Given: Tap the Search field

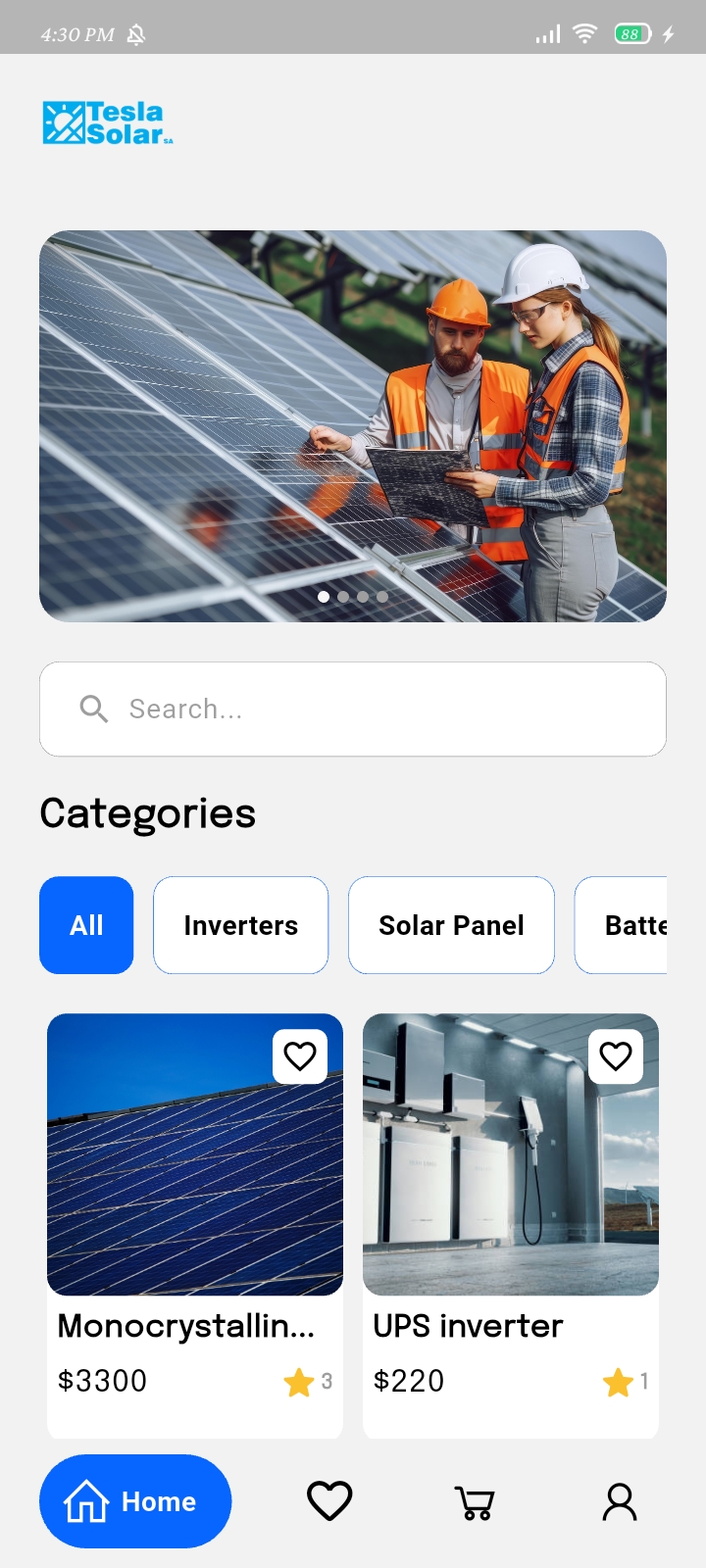Looking at the screenshot, I should [353, 709].
